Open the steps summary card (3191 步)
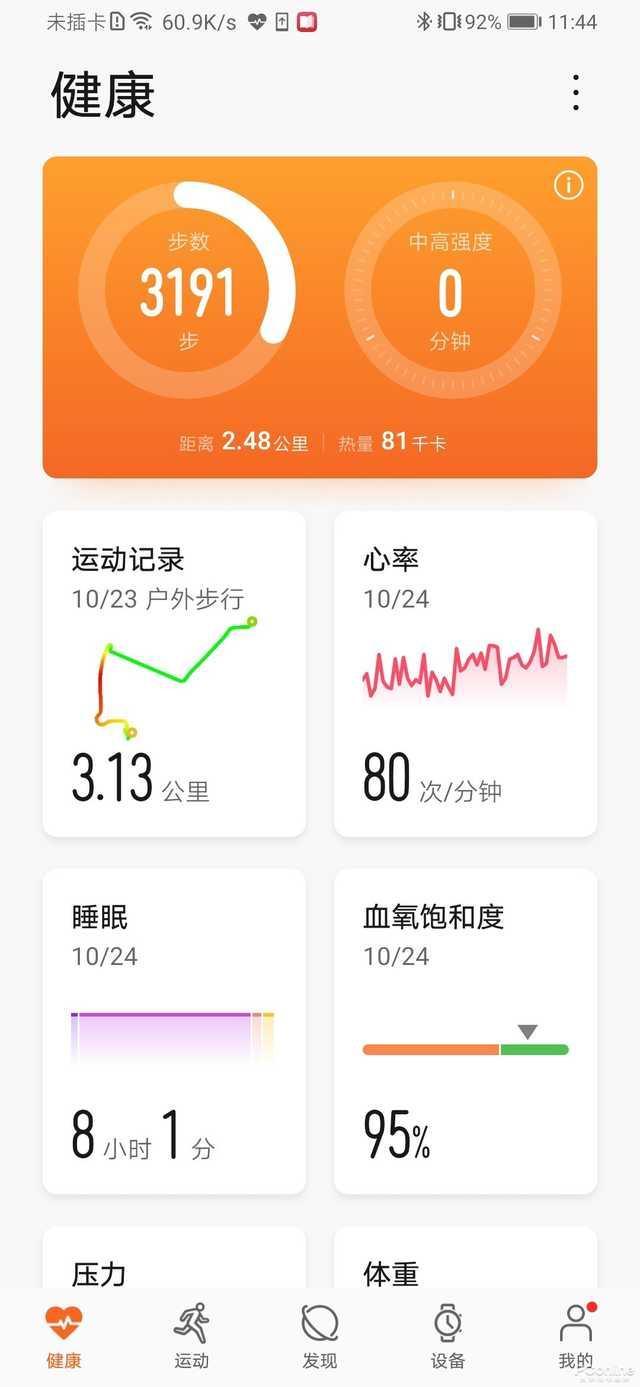 (x=187, y=292)
